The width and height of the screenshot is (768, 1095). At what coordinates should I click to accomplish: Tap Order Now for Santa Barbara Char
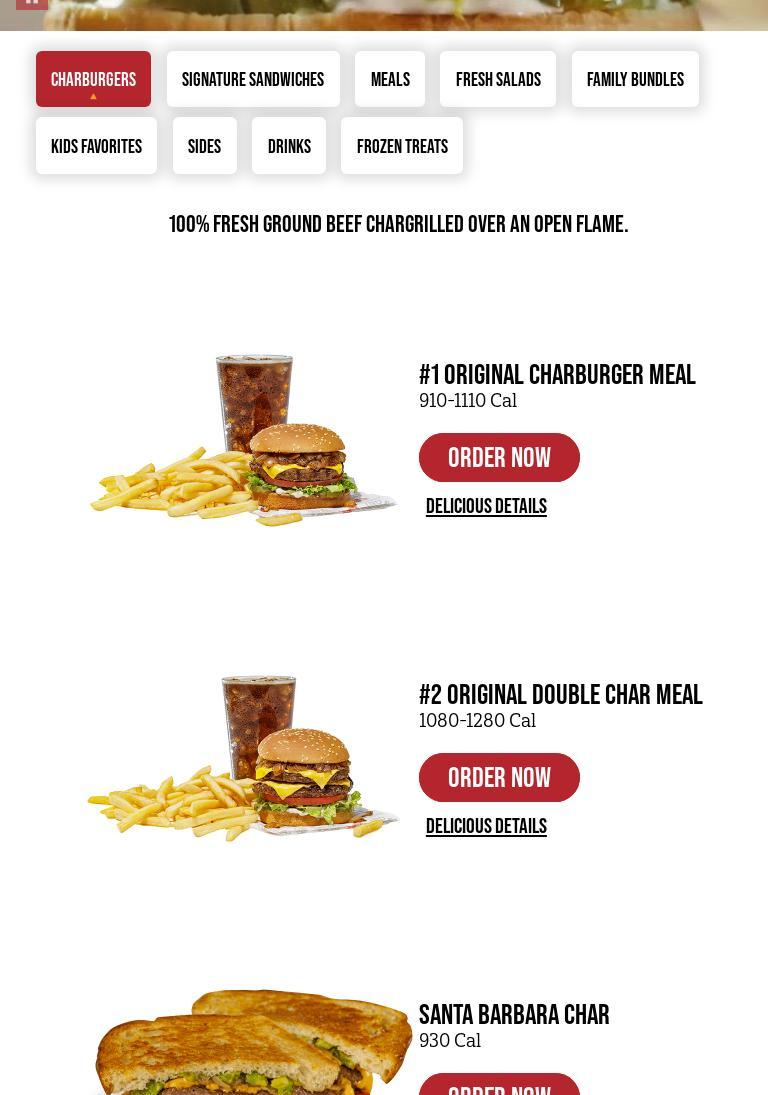tap(499, 1086)
